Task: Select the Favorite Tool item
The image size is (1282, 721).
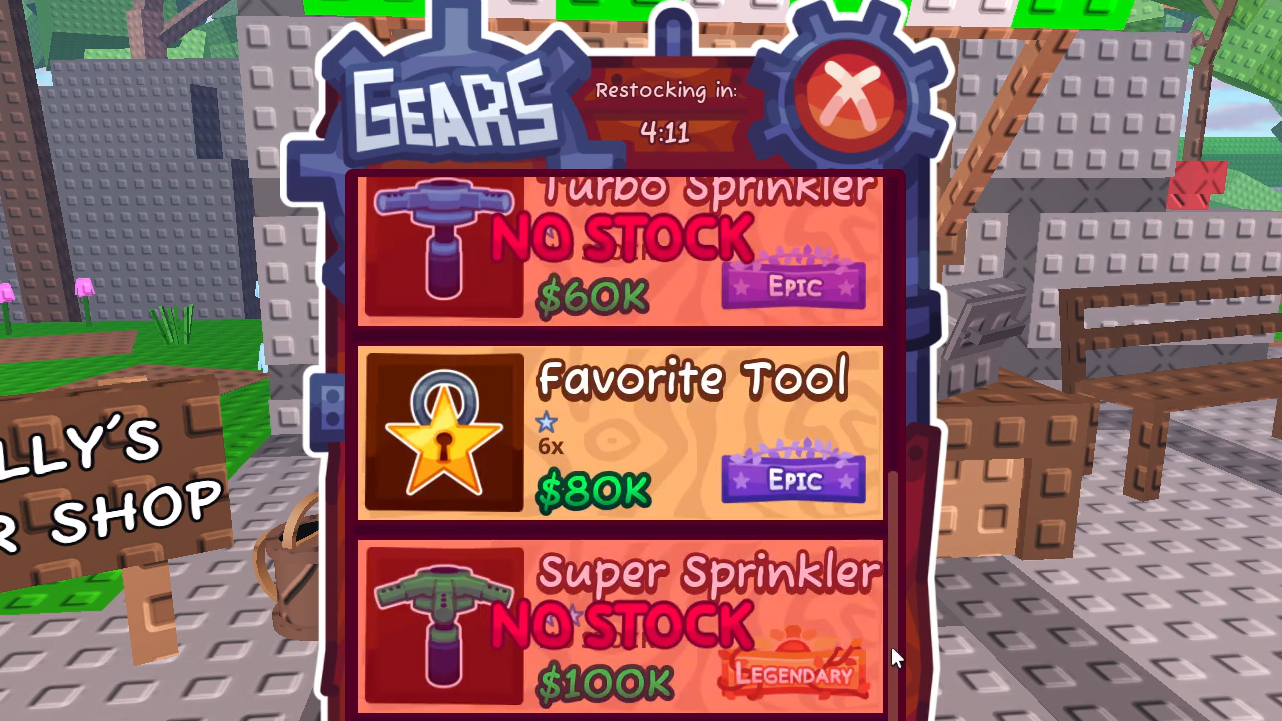Action: tap(620, 433)
